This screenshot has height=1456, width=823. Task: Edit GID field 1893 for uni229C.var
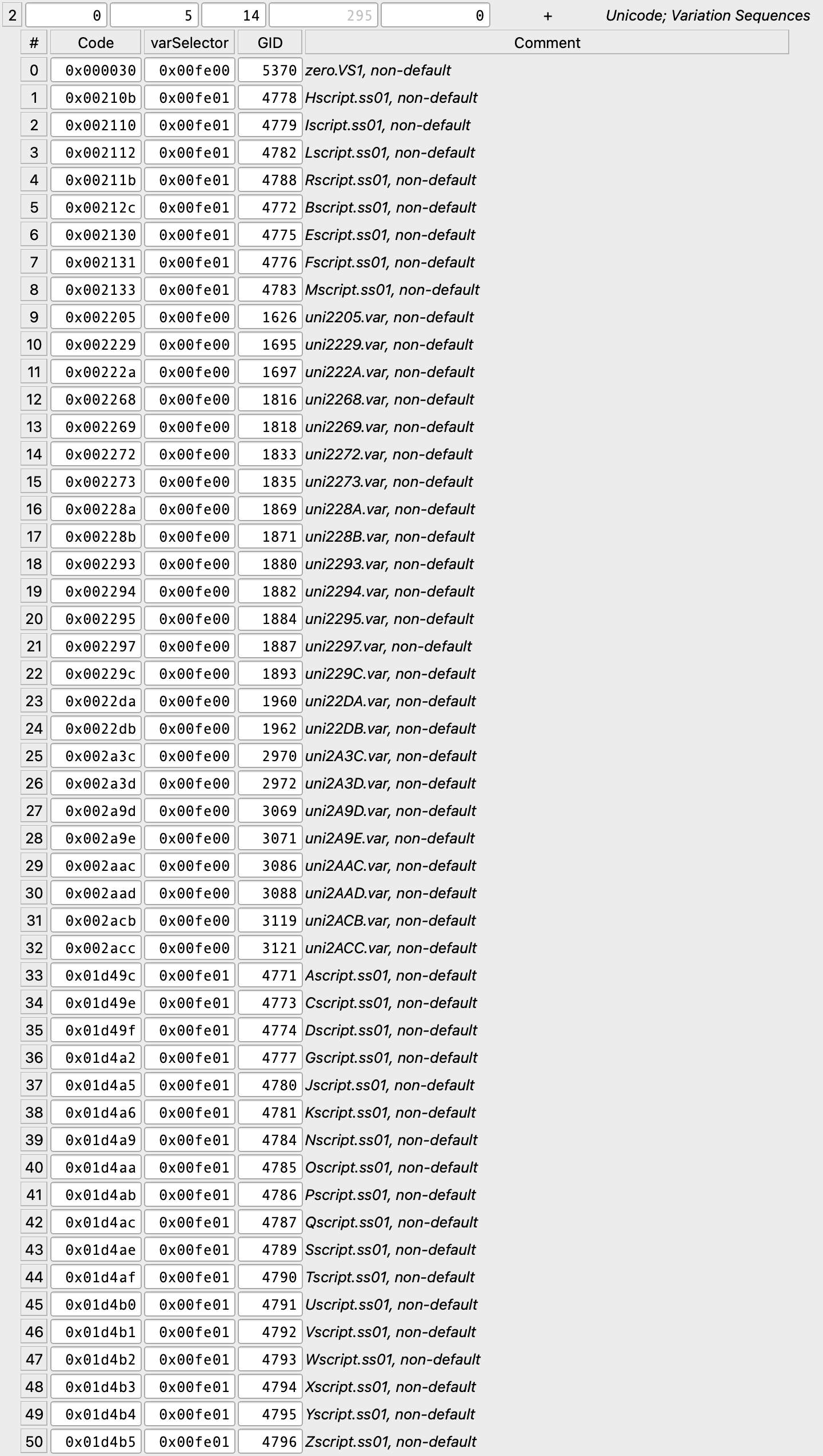270,674
